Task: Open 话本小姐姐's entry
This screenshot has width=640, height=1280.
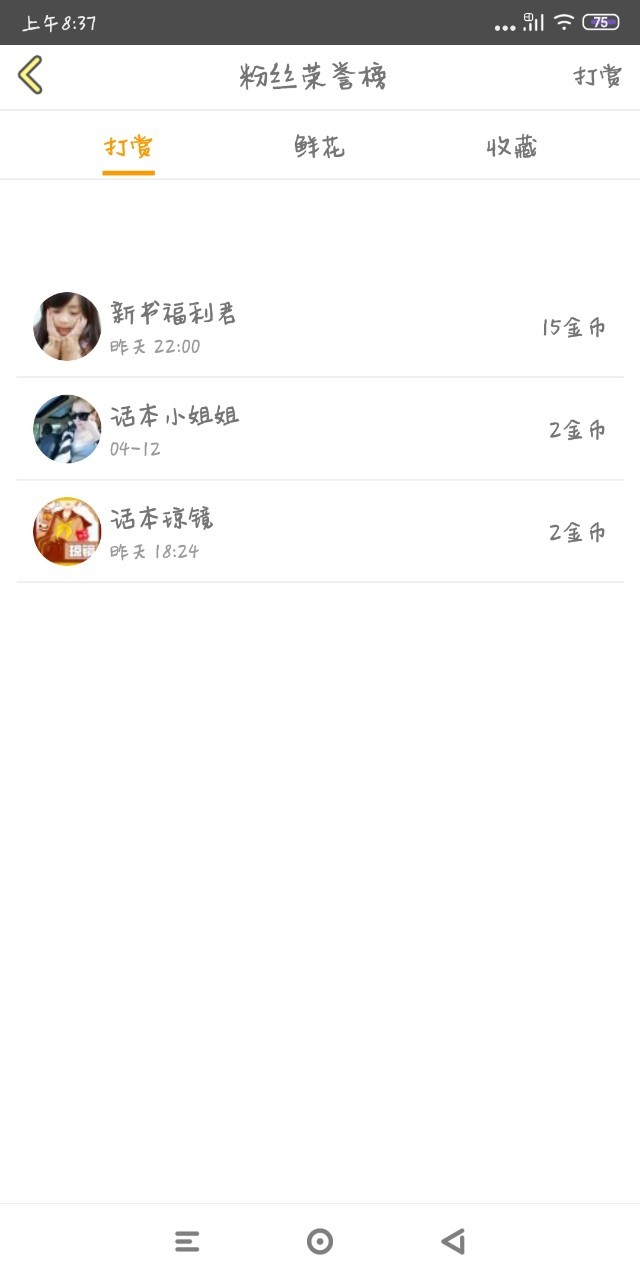Action: (320, 429)
